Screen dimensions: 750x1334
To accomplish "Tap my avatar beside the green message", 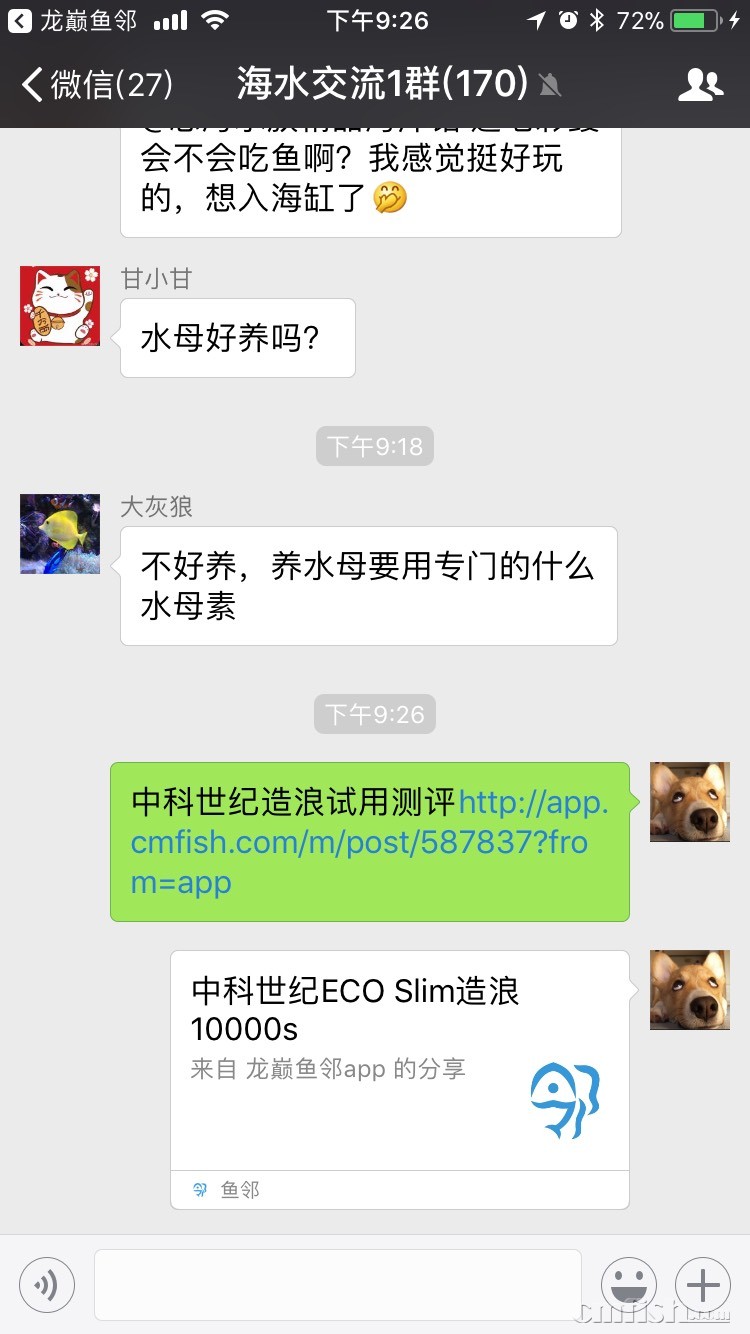I will (690, 802).
